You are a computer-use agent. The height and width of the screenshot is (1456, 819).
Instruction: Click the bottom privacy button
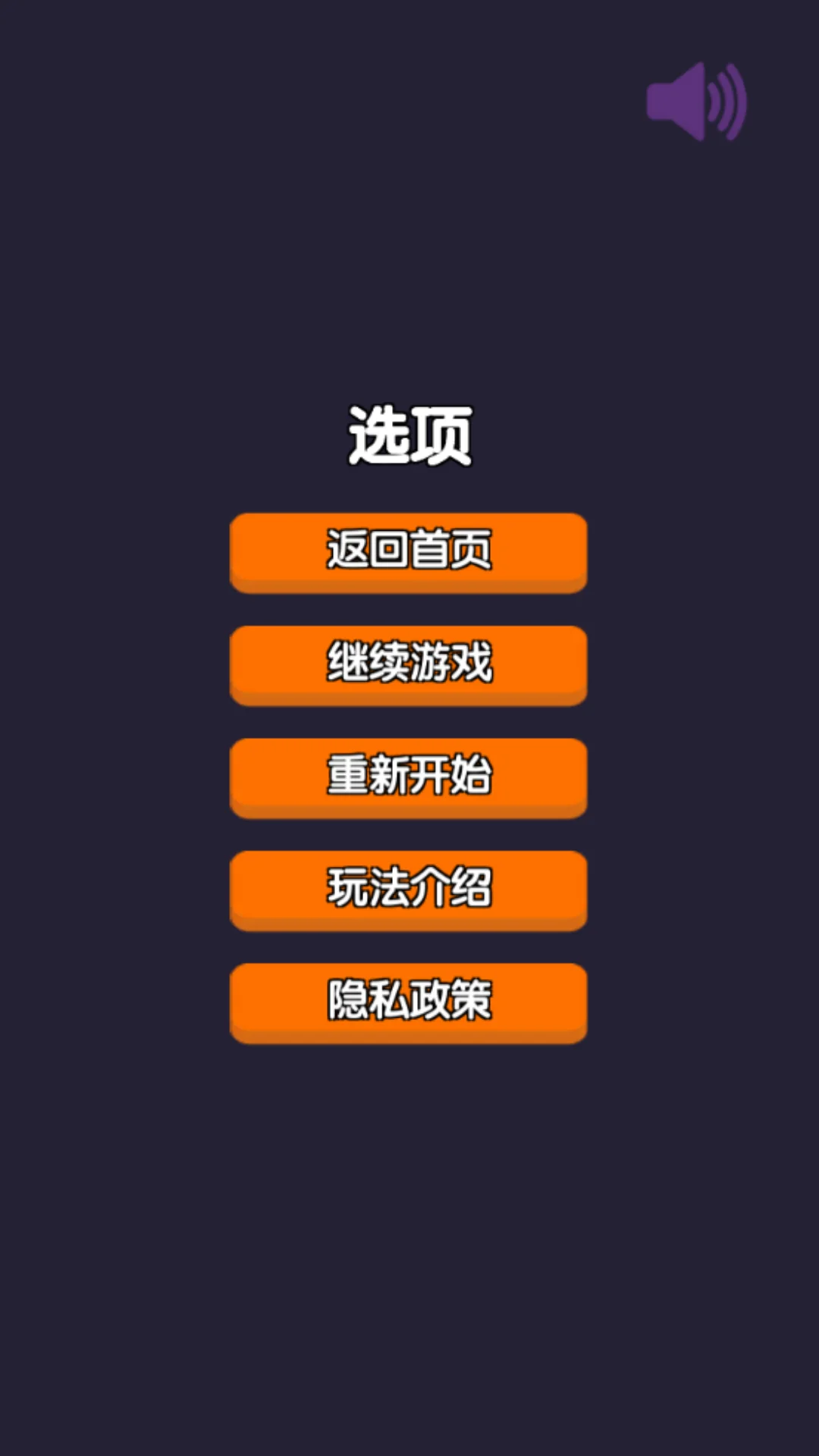click(409, 1003)
